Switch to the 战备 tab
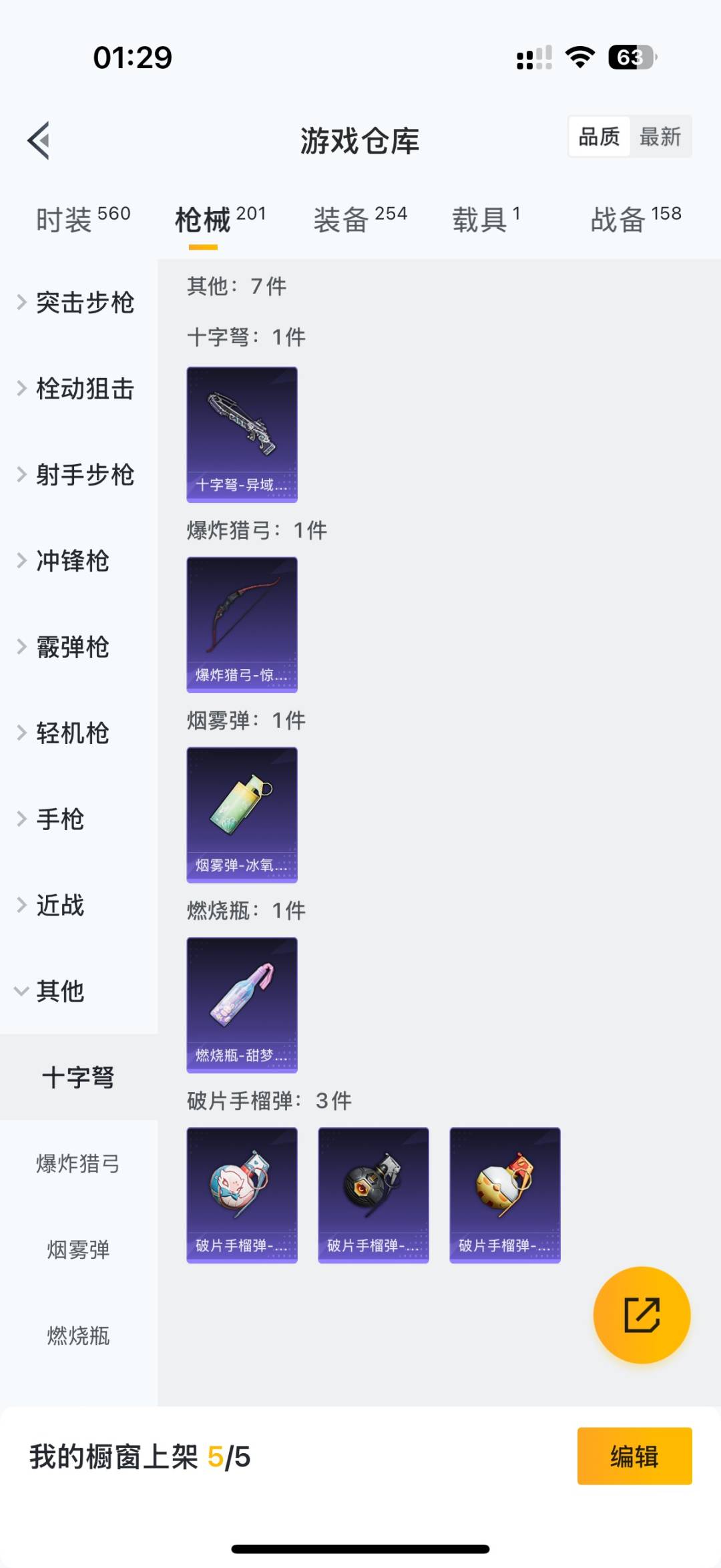Screen dimensions: 721x1568 click(x=636, y=219)
